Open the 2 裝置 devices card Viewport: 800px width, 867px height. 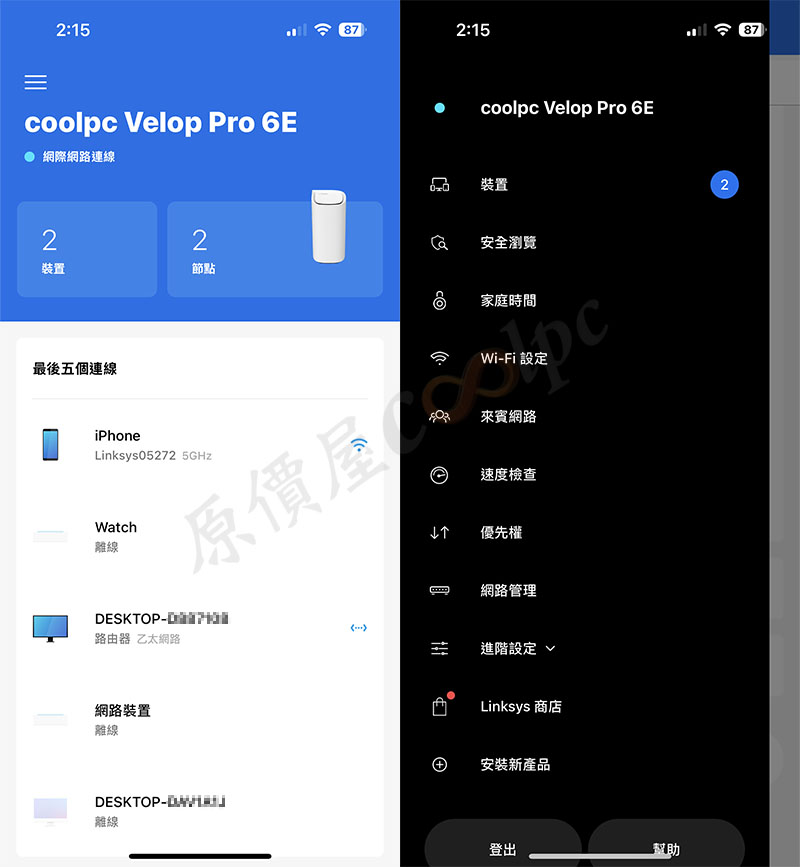tap(87, 249)
